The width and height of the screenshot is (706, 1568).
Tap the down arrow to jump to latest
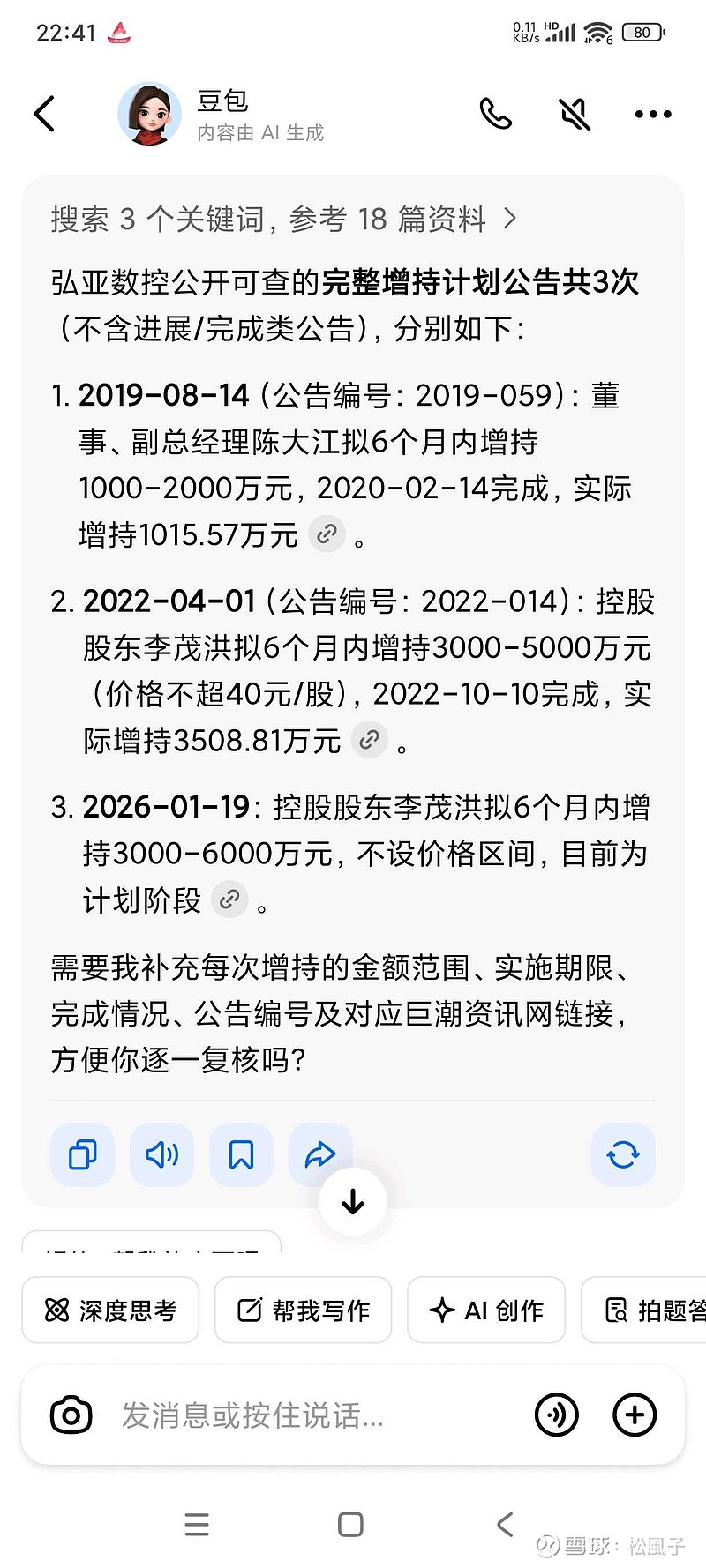(x=352, y=1200)
